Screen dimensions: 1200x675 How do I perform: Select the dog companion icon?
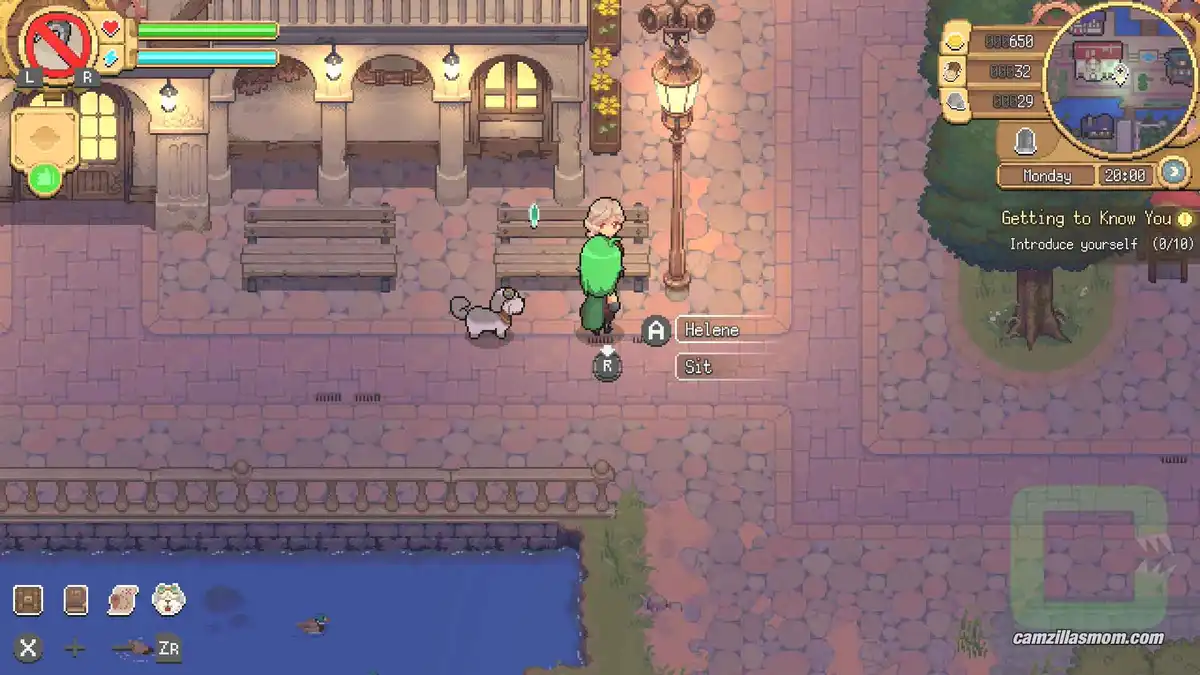(x=168, y=600)
